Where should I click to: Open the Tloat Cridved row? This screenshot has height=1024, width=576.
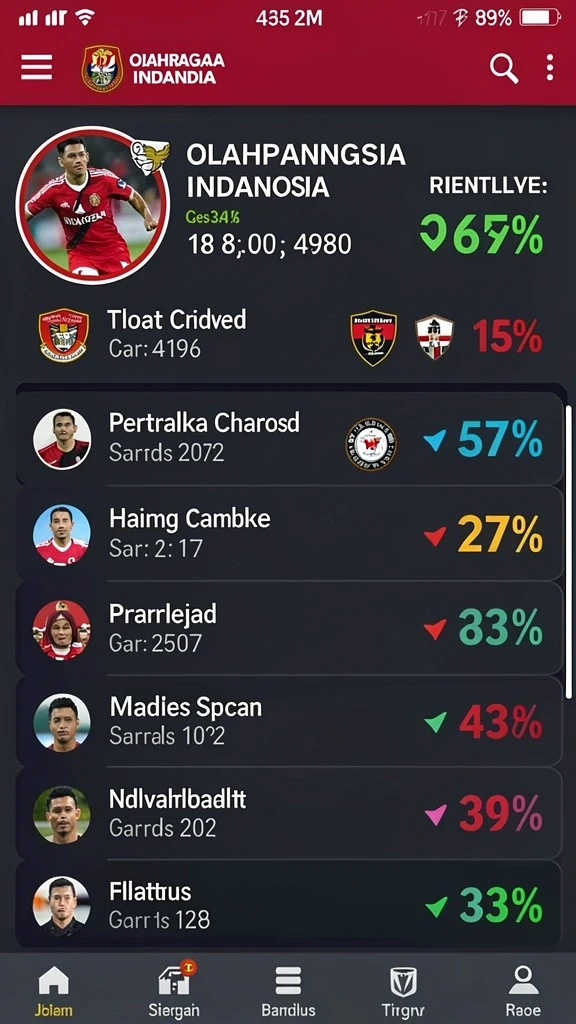[x=289, y=336]
